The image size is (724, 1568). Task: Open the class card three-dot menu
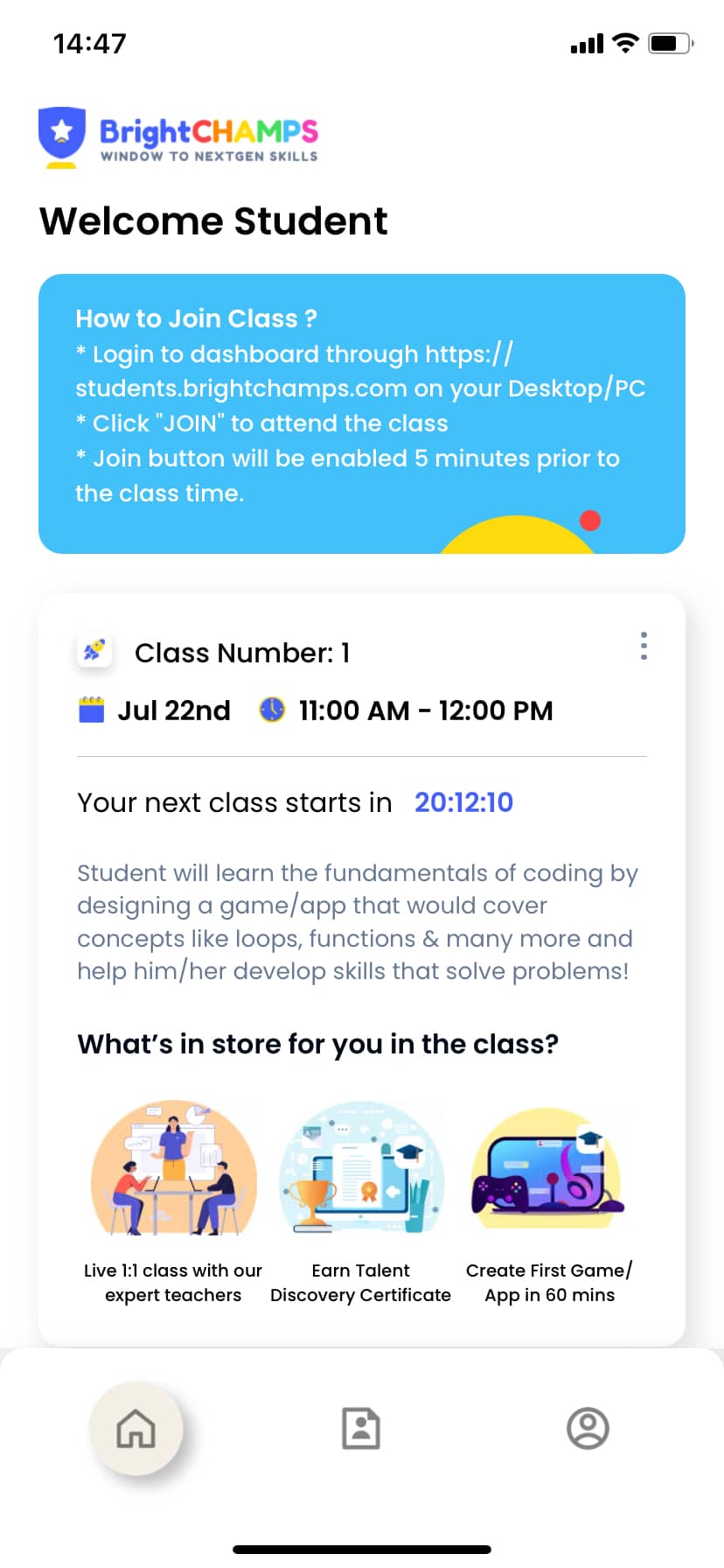pyautogui.click(x=644, y=646)
